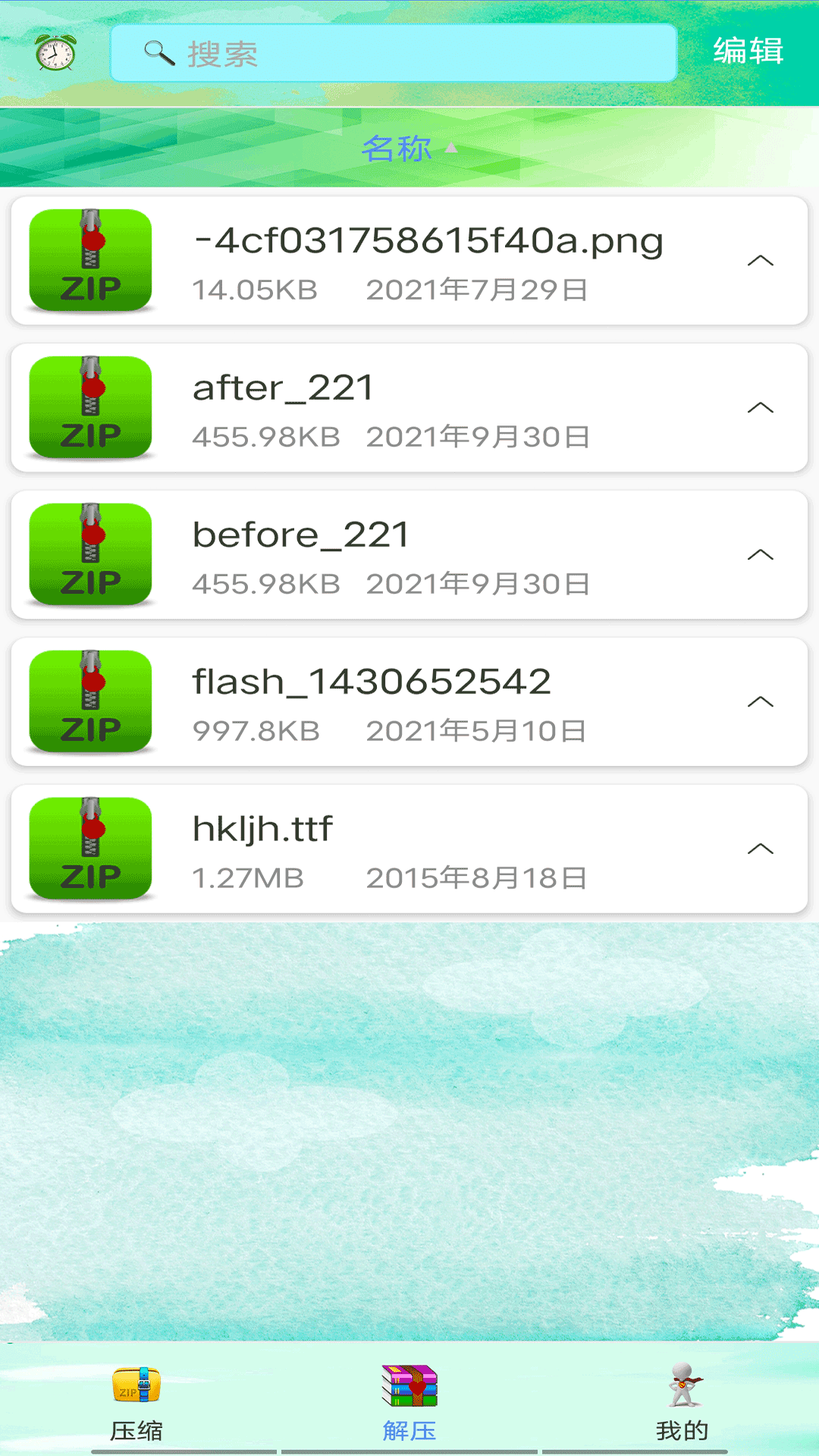The height and width of the screenshot is (1456, 819).
Task: Tap the person icon above 我的
Action: coord(683,1385)
